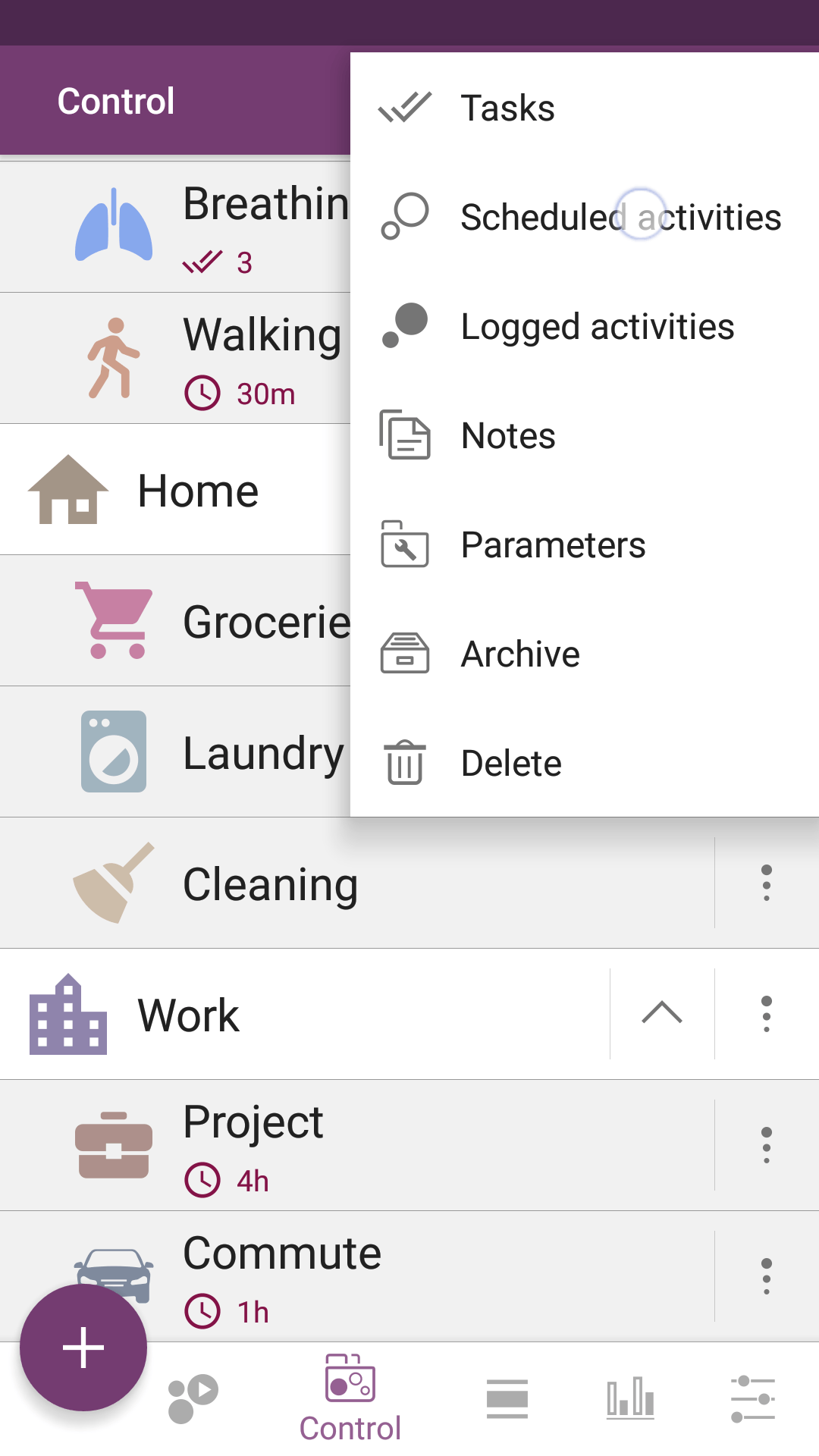The image size is (819, 1456).
Task: Open the Cleaning three-dot options menu
Action: (x=767, y=883)
